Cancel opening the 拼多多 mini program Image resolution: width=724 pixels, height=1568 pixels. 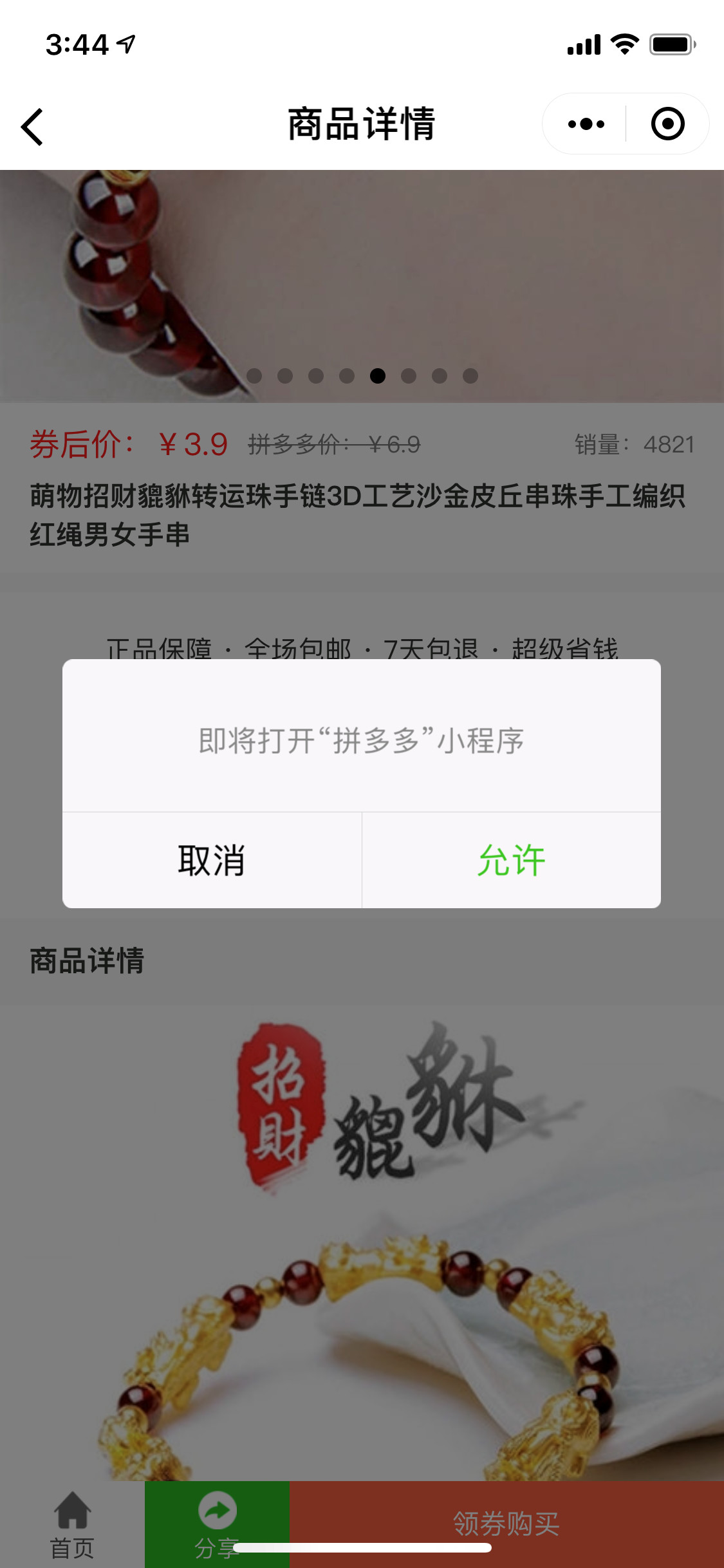click(212, 860)
